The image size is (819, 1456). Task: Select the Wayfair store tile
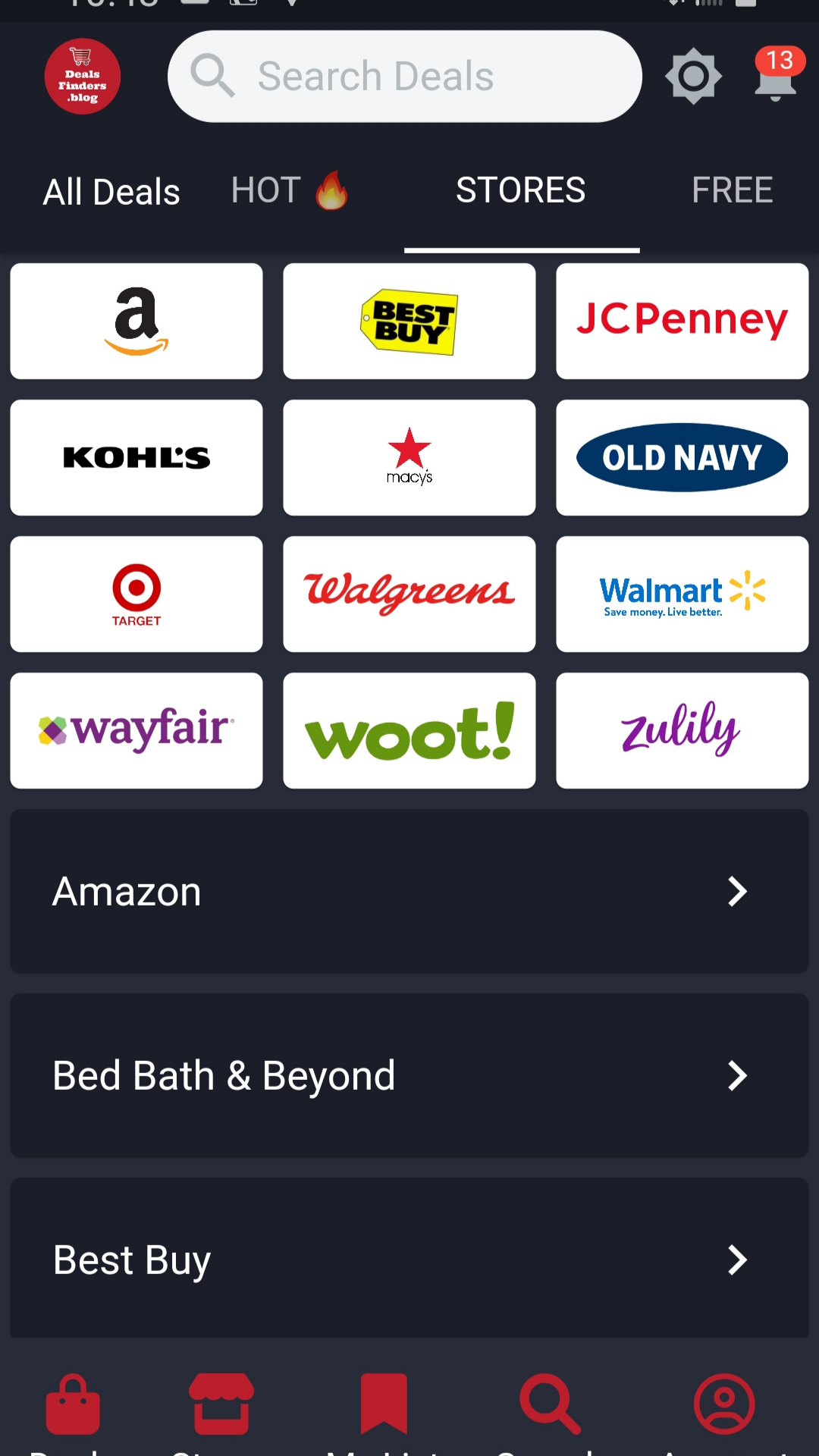(x=136, y=730)
